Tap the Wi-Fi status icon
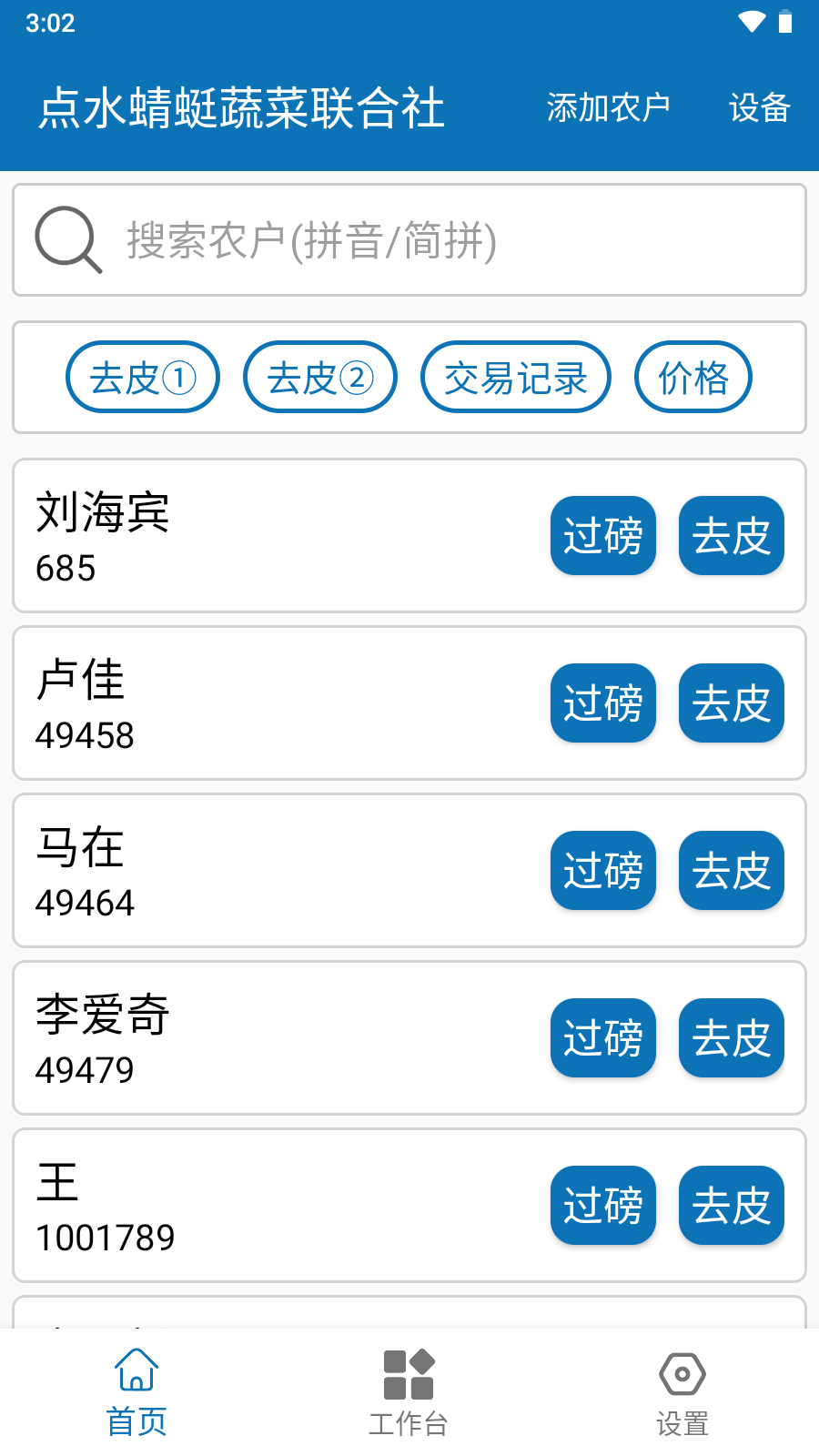 point(750,23)
